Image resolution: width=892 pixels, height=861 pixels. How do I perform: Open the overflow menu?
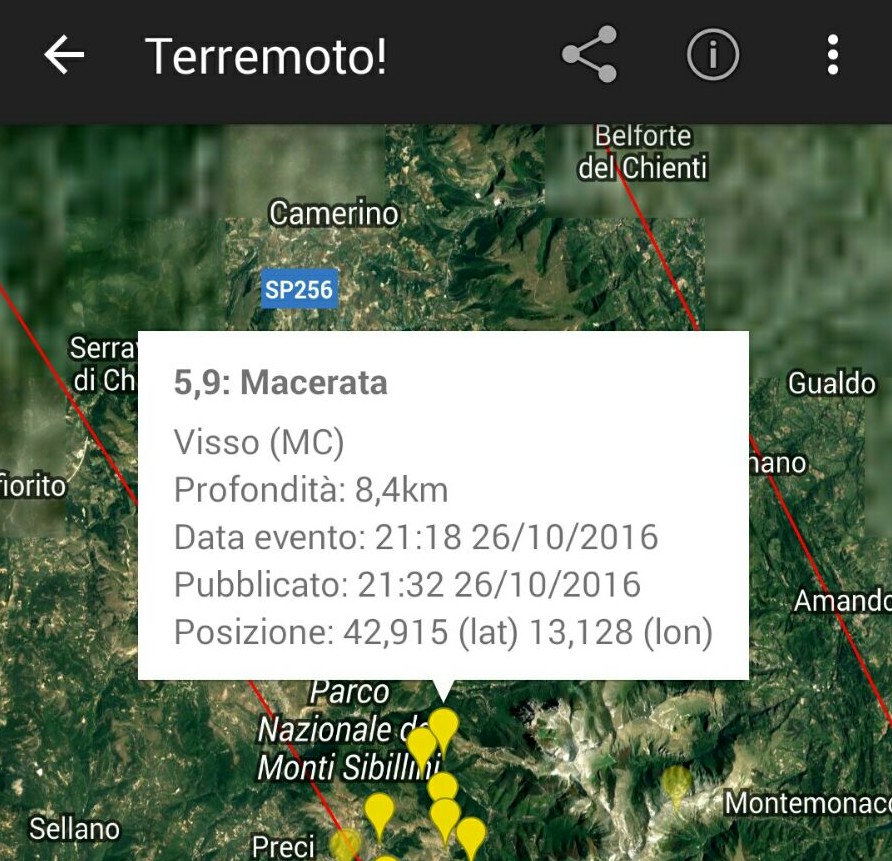[x=832, y=56]
